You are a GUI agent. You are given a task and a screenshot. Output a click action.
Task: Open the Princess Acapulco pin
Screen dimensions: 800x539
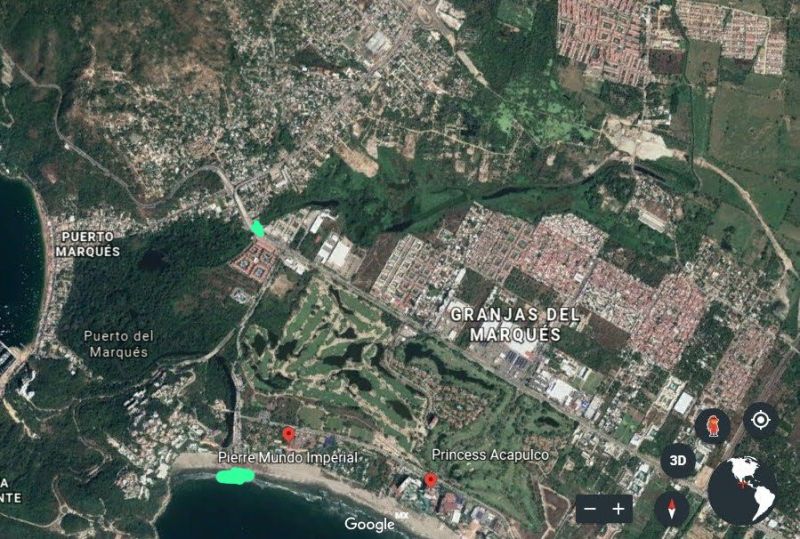point(431,480)
